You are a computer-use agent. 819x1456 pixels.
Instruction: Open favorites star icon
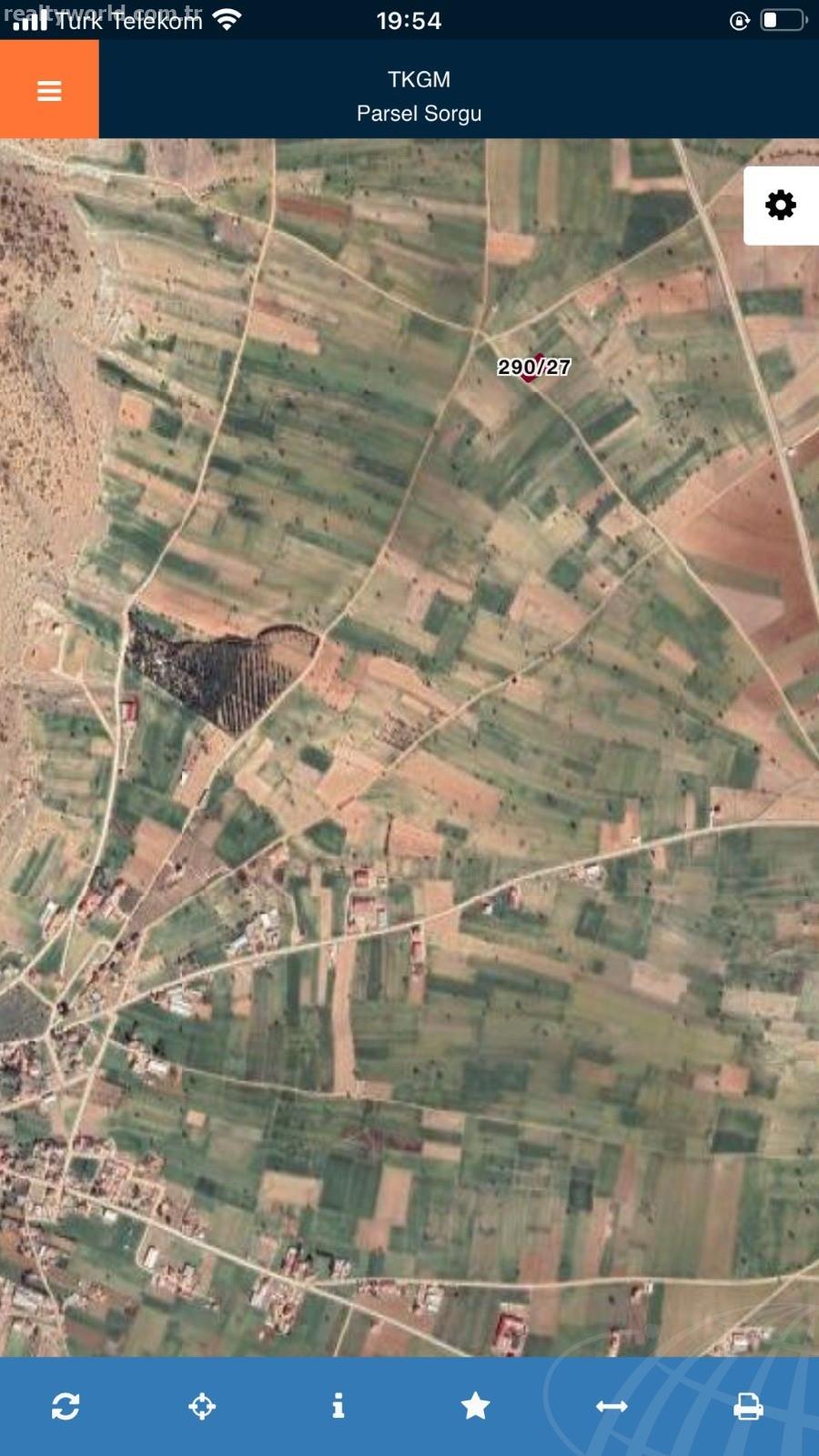[x=475, y=1406]
